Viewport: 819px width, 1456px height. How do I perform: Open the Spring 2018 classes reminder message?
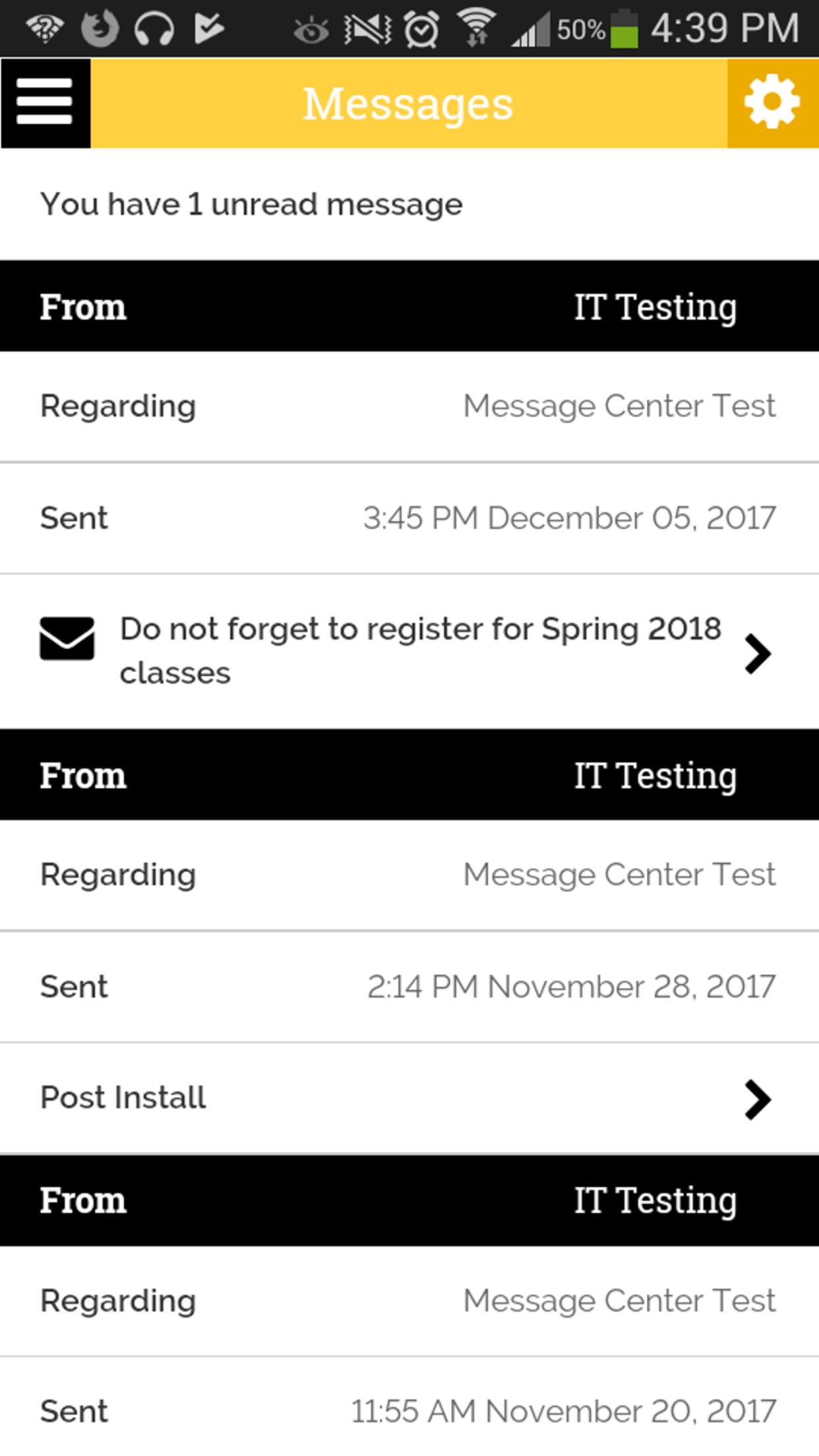pyautogui.click(x=409, y=652)
